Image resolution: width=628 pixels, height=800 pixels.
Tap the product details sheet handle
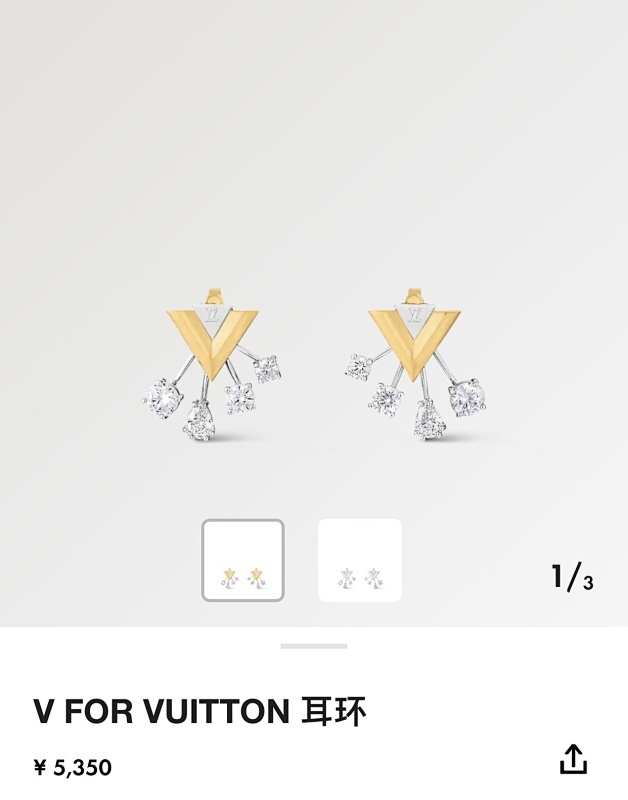(x=313, y=646)
